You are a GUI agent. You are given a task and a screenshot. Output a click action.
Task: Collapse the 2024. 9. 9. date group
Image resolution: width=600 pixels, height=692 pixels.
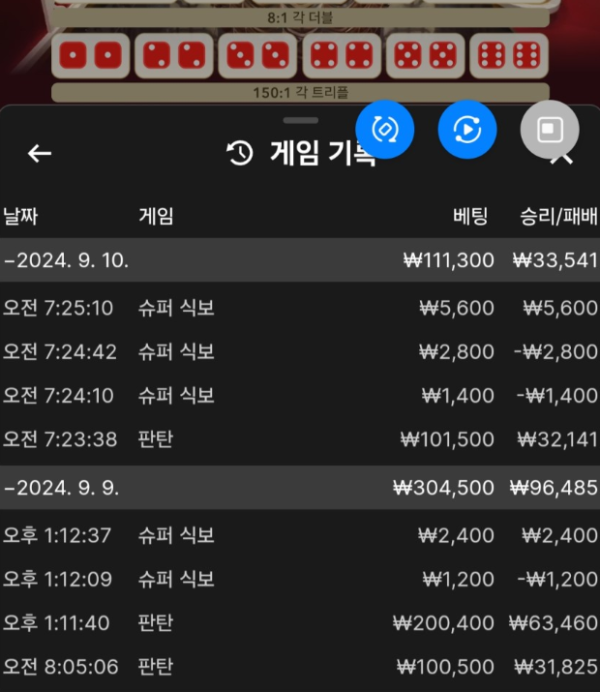coord(64,487)
